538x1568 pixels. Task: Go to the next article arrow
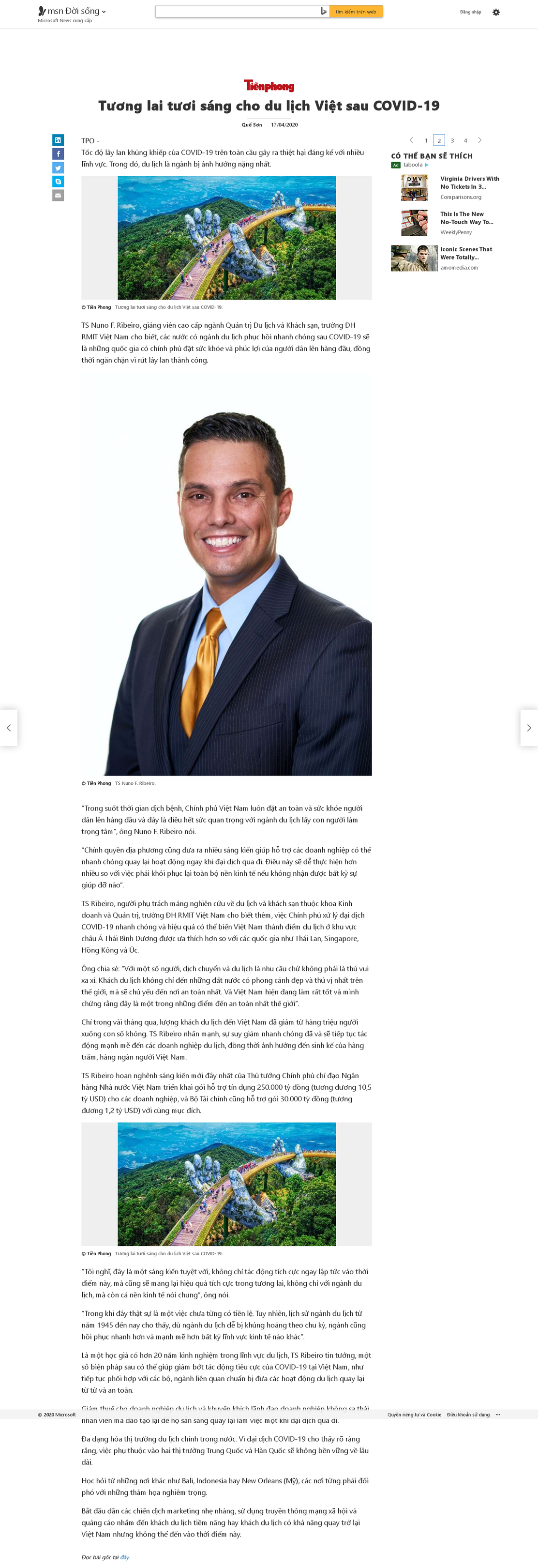(529, 728)
